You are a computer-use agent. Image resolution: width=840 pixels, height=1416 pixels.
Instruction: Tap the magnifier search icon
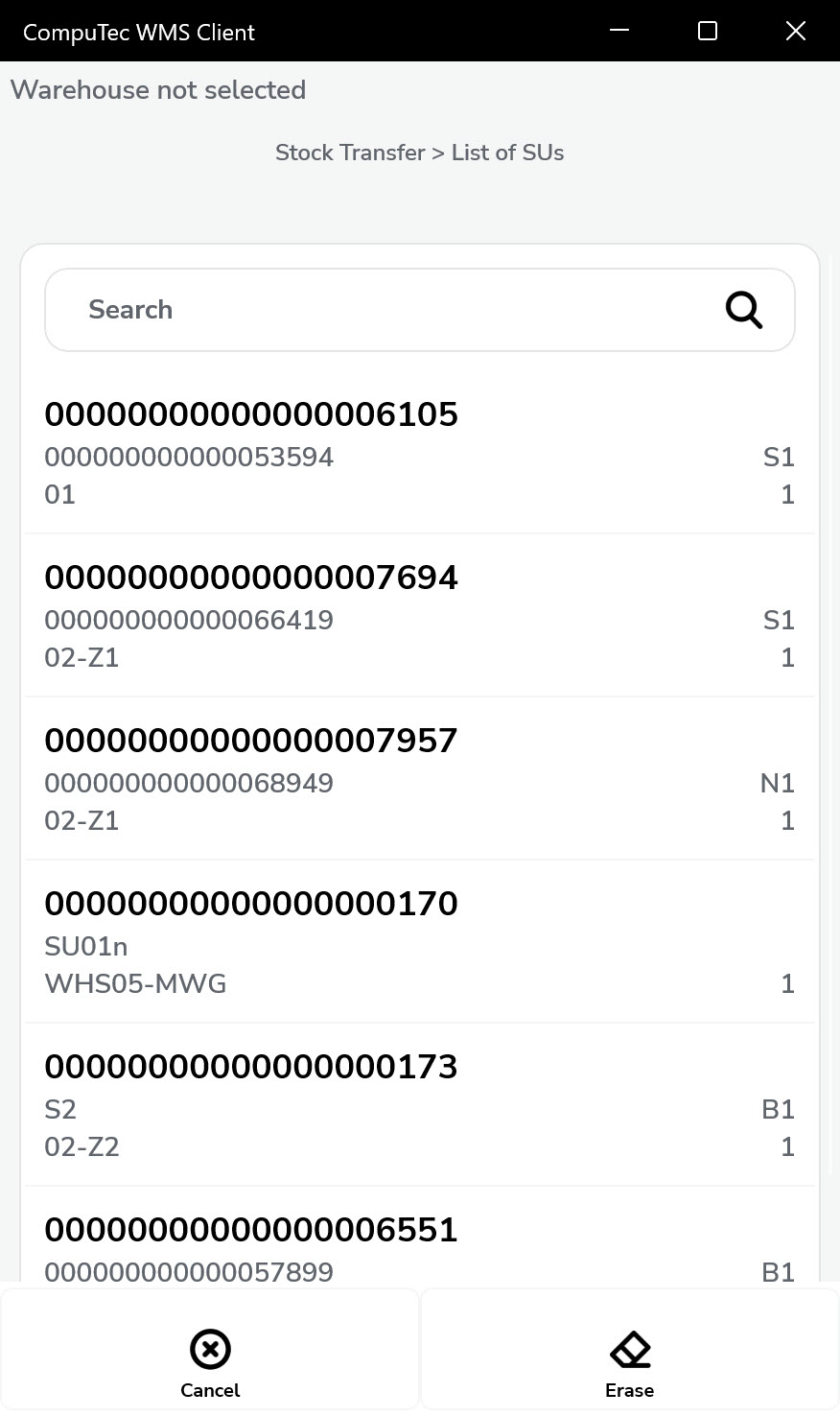click(x=743, y=310)
